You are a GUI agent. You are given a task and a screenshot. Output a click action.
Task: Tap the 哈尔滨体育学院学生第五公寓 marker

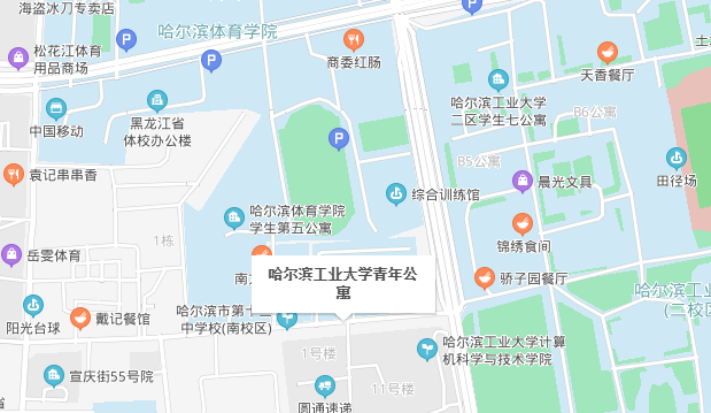coord(234,218)
